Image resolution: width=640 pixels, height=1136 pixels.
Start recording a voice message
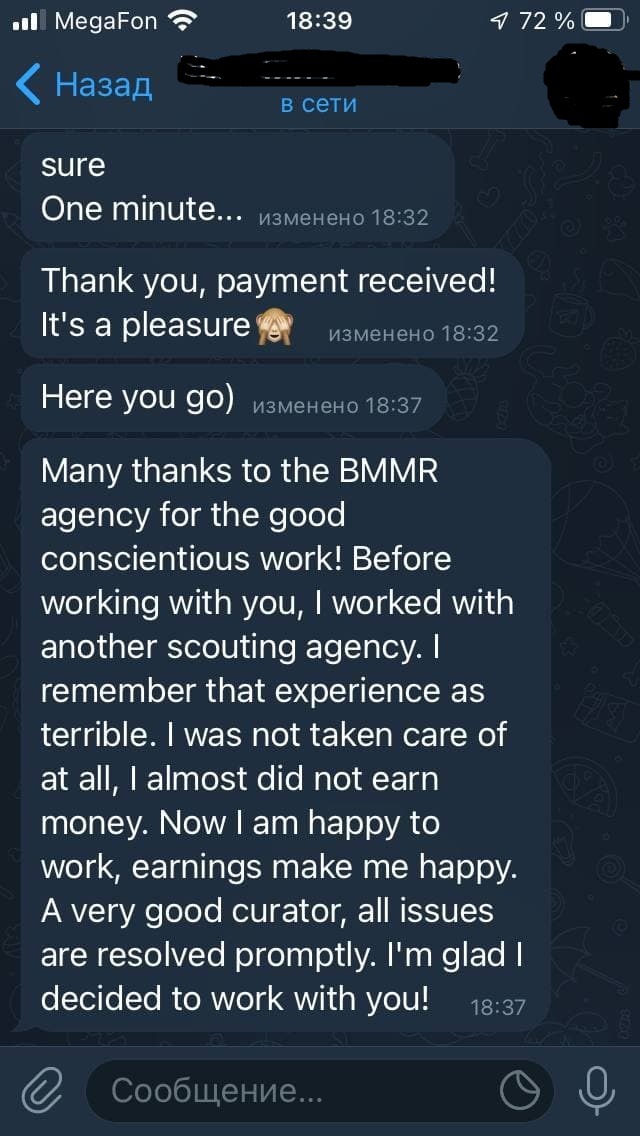pos(597,1091)
